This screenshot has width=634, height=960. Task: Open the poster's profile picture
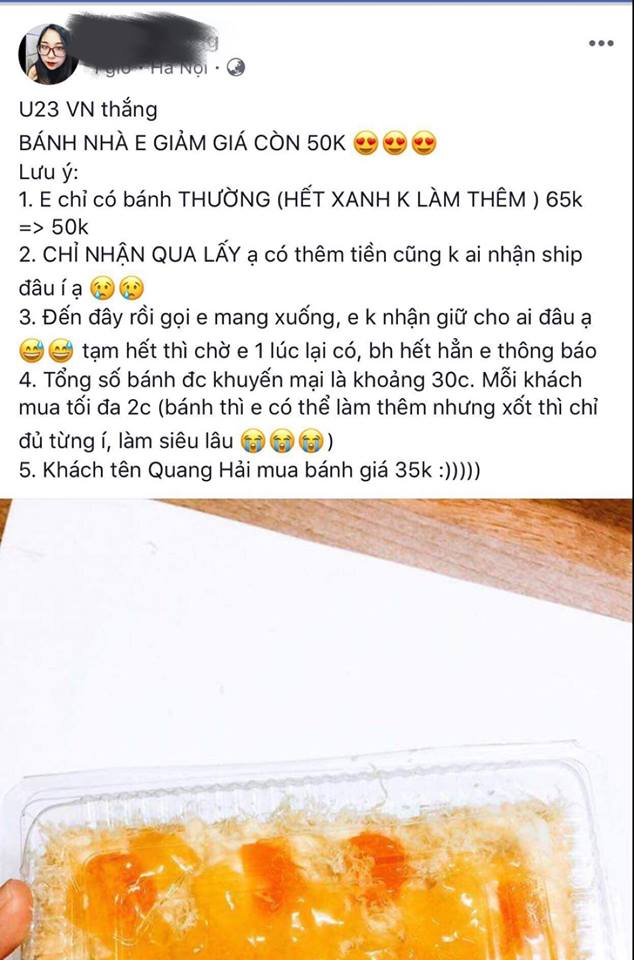[48, 53]
